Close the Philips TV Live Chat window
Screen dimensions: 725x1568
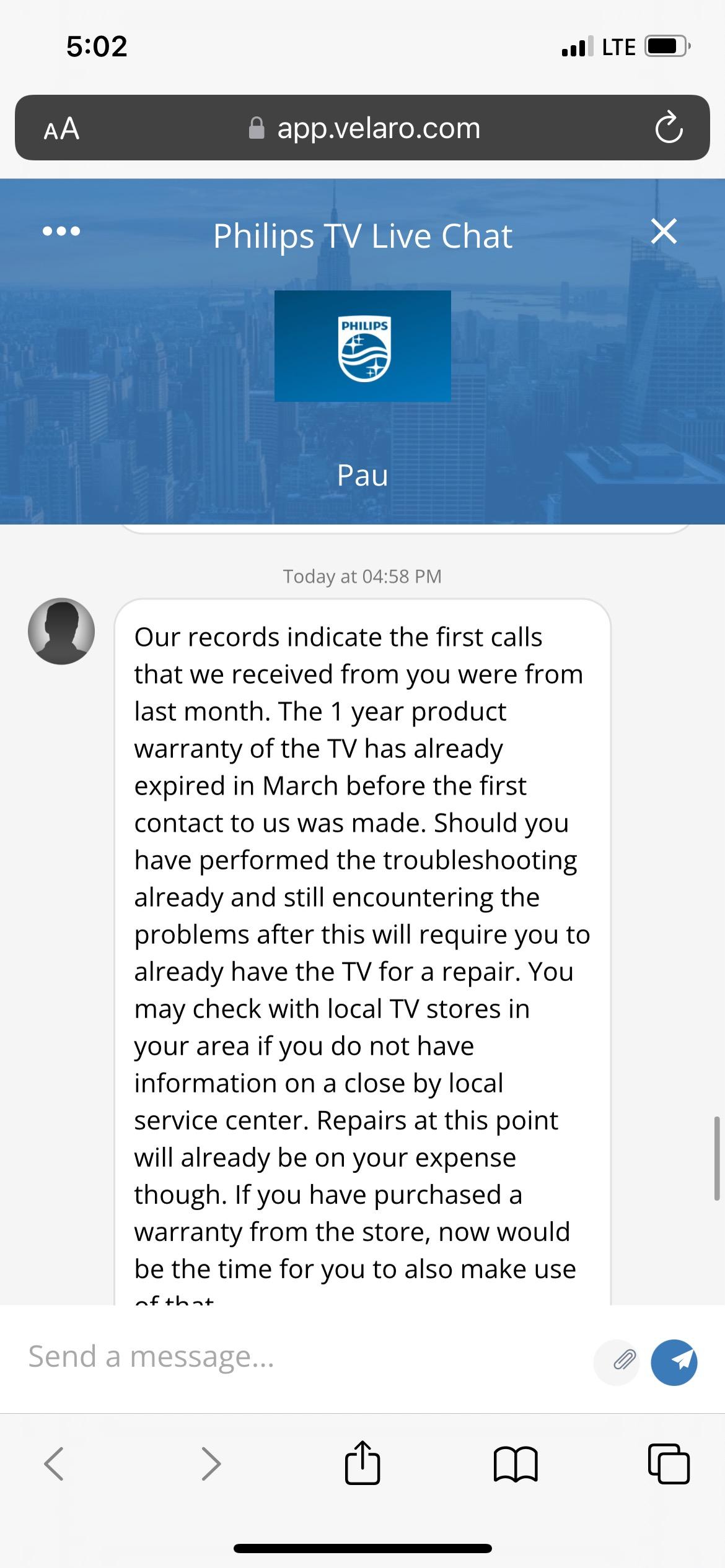664,232
